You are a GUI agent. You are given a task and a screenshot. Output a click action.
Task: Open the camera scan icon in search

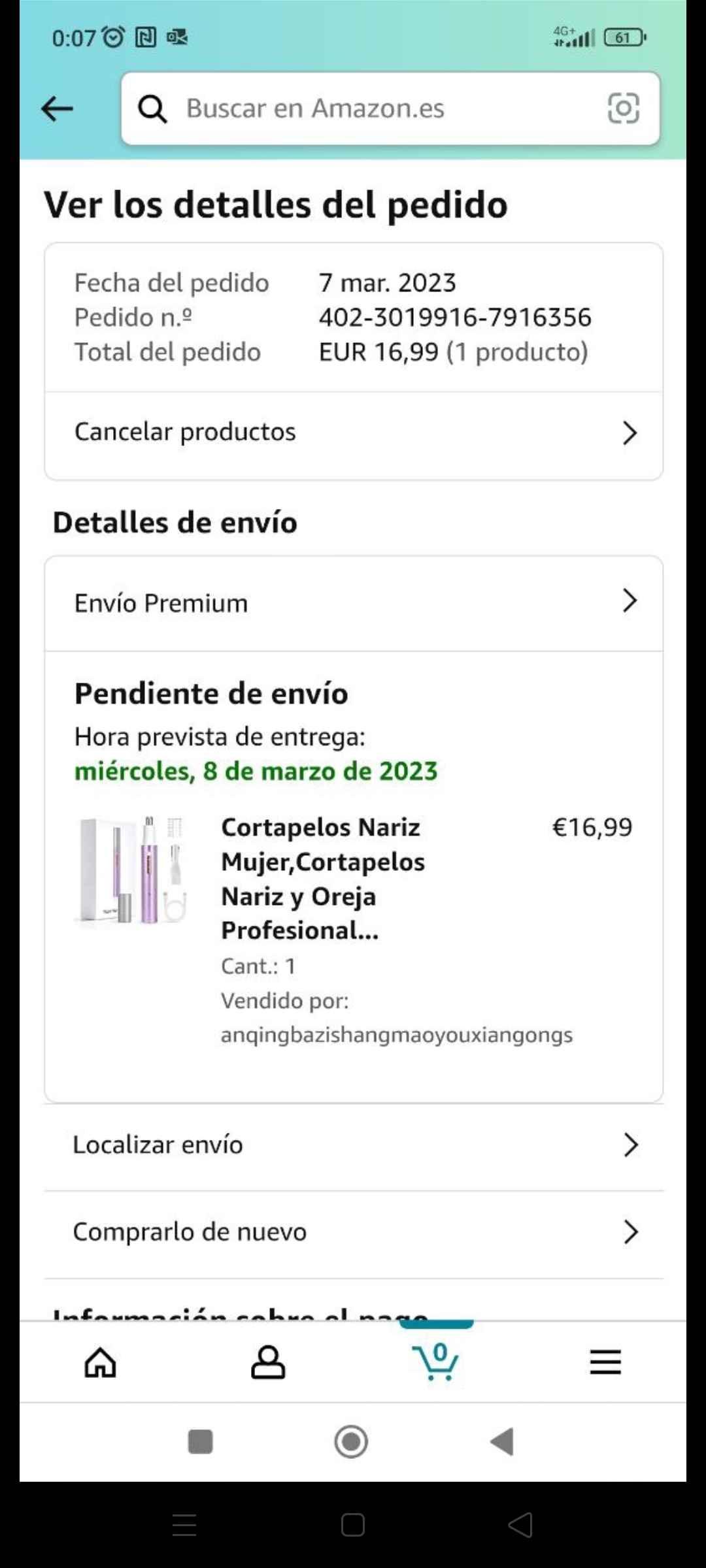623,108
